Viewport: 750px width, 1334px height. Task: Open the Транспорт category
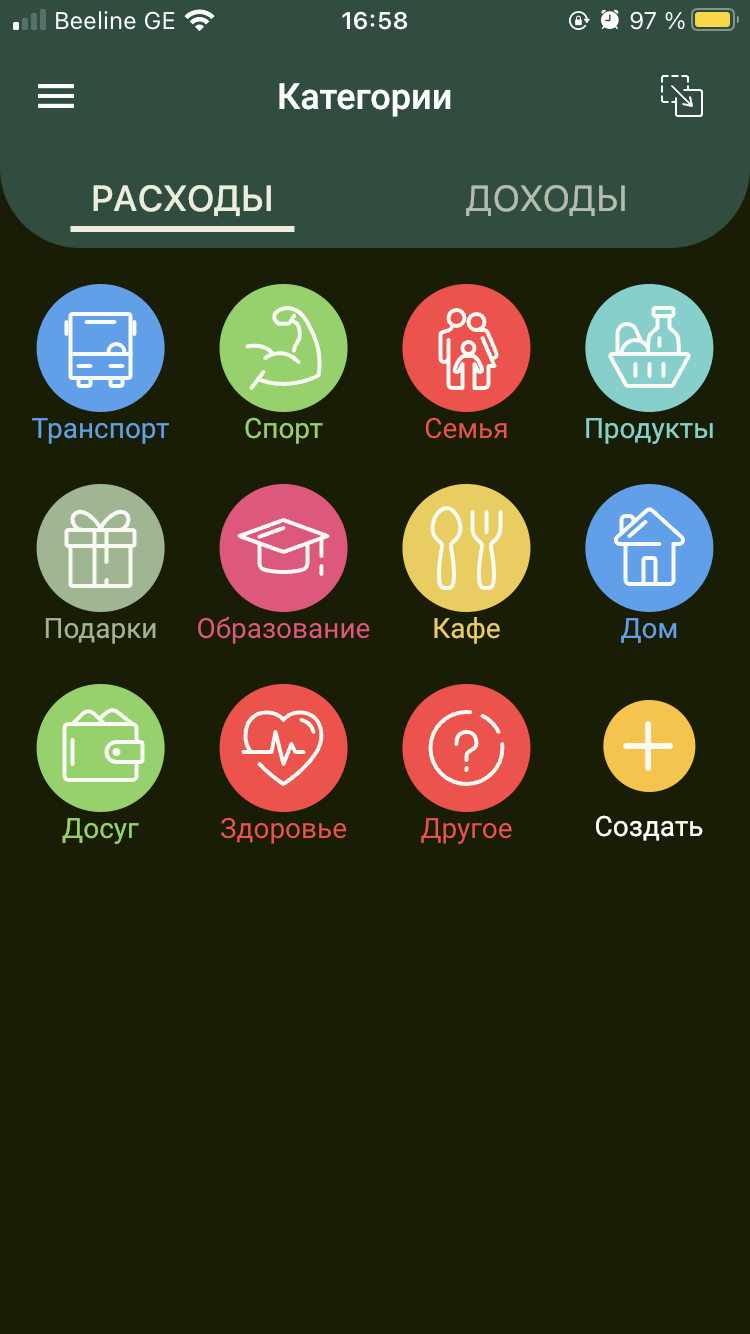(x=100, y=348)
